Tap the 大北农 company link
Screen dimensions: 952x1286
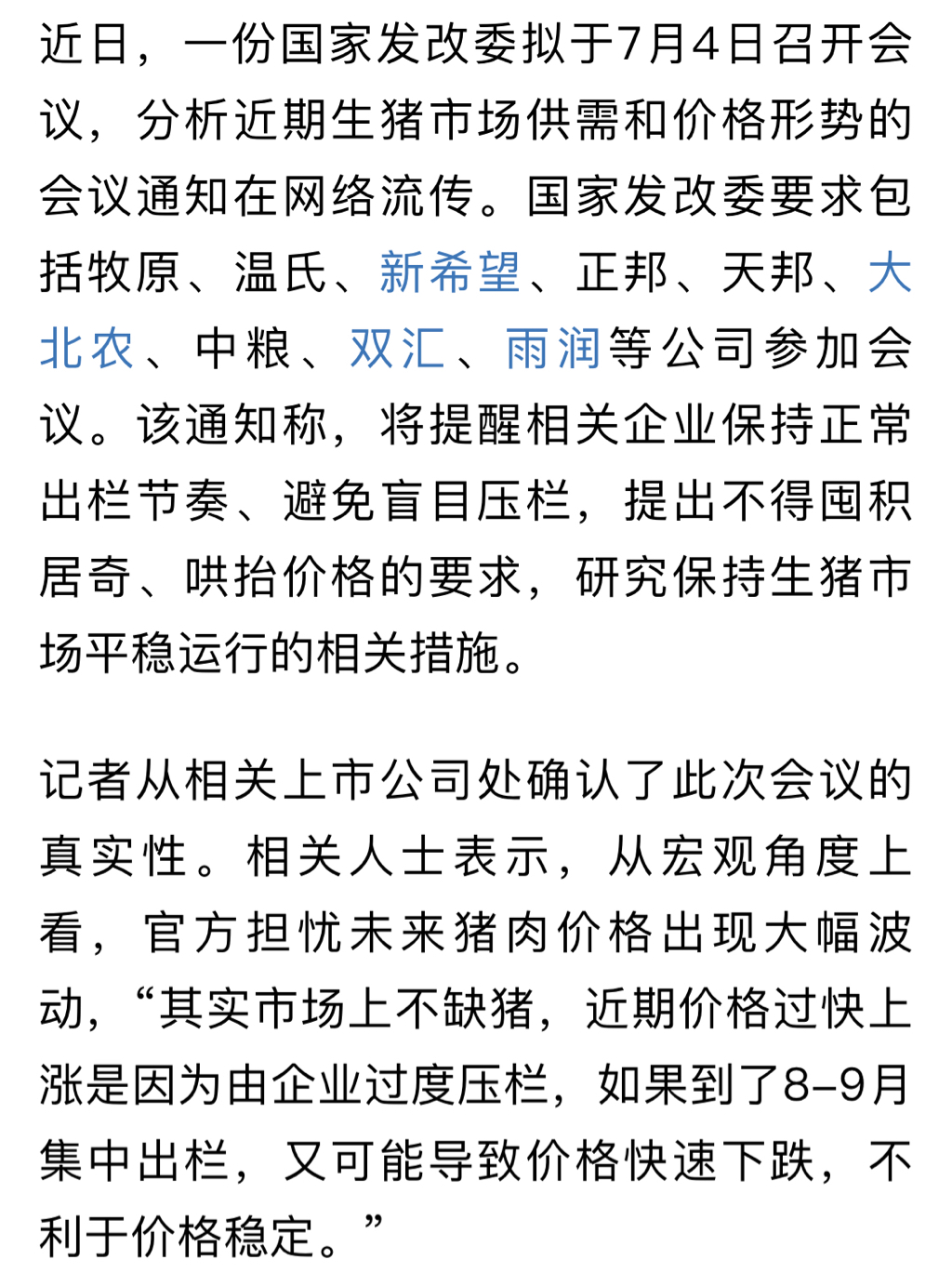point(87,350)
